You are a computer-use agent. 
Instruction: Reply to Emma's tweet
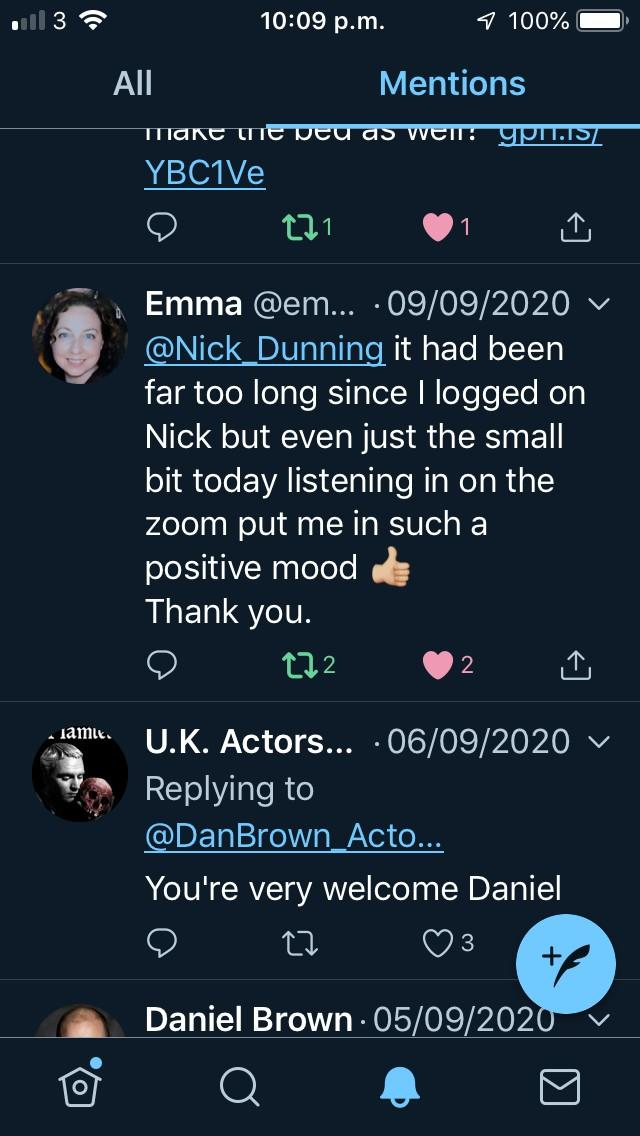[162, 664]
